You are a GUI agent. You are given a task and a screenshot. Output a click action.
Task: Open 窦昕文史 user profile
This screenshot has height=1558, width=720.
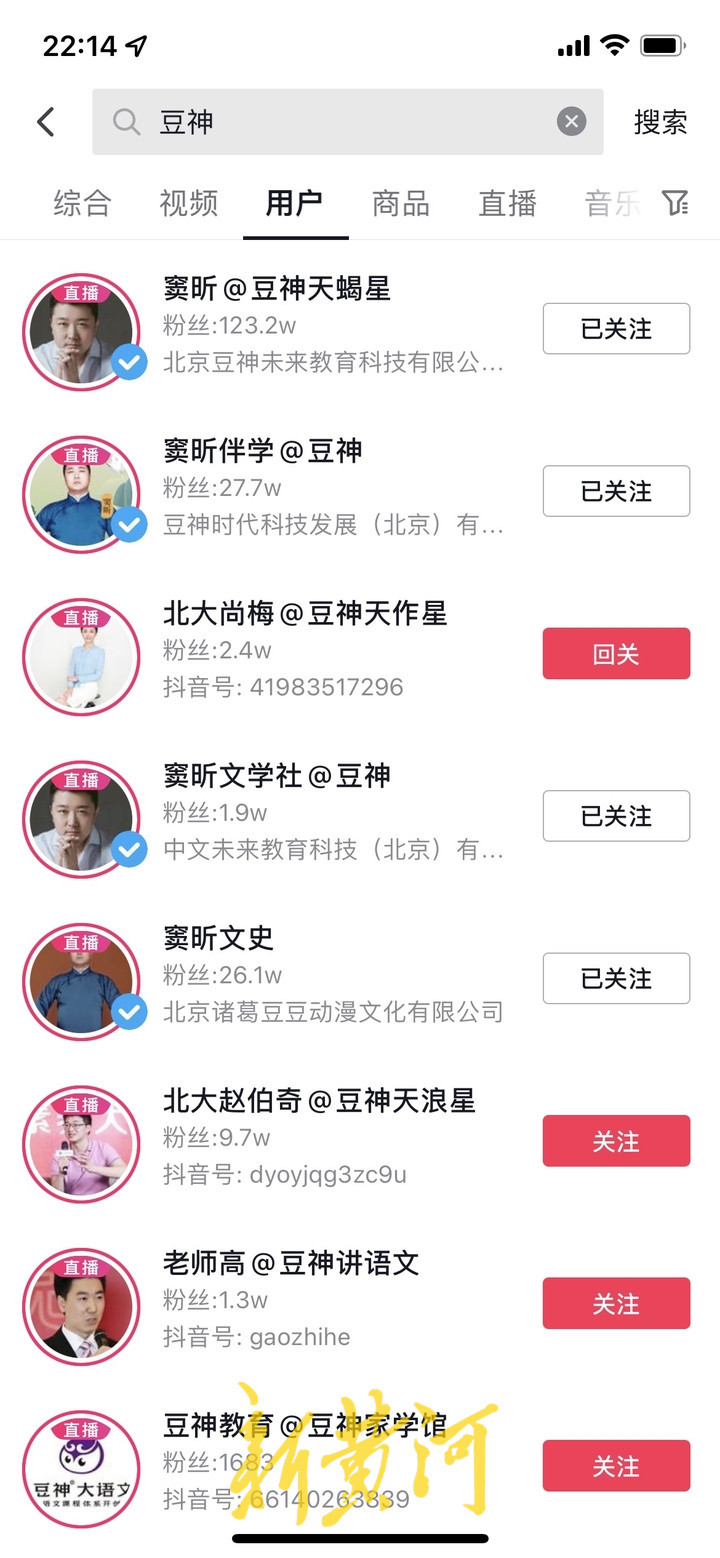coord(218,938)
